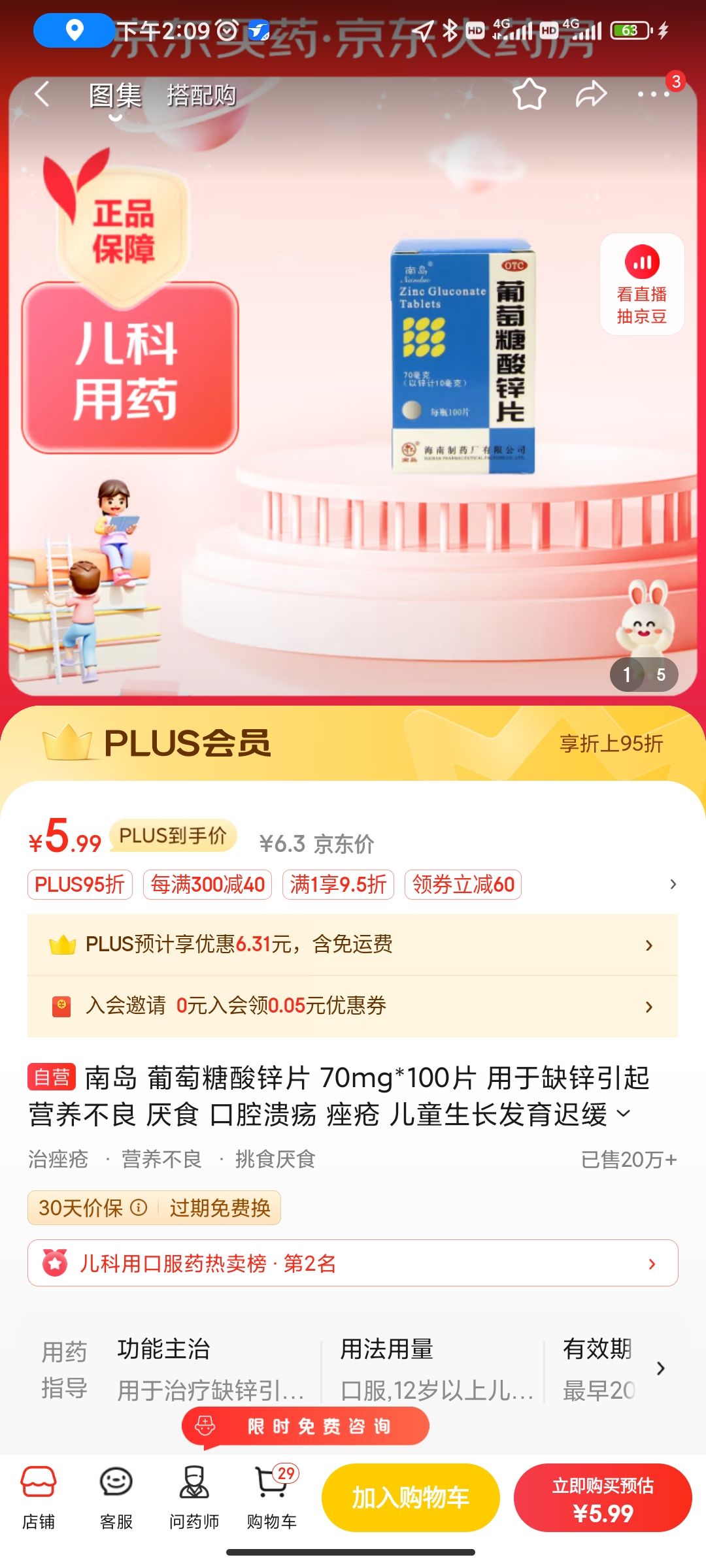706x1568 pixels.
Task: Contact 客服 customer service
Action: (x=116, y=1497)
